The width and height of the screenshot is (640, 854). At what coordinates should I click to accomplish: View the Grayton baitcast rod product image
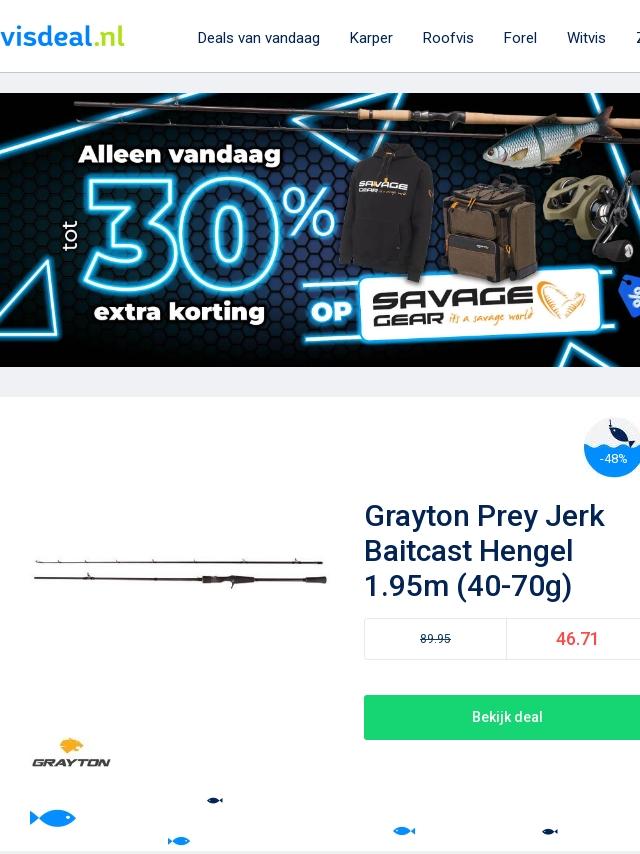click(x=180, y=572)
